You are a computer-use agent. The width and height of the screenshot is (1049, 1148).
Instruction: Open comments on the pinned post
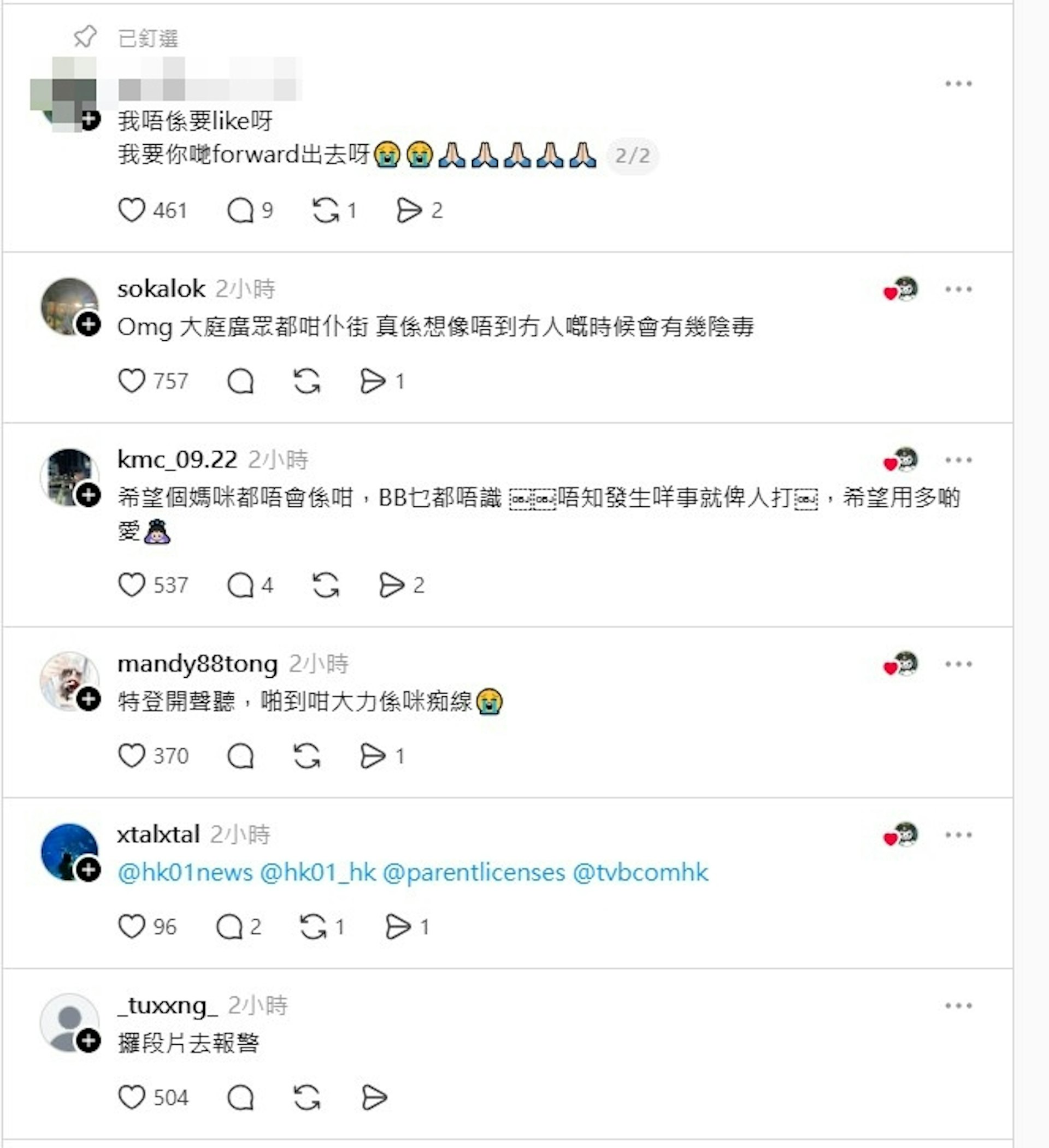pos(240,210)
